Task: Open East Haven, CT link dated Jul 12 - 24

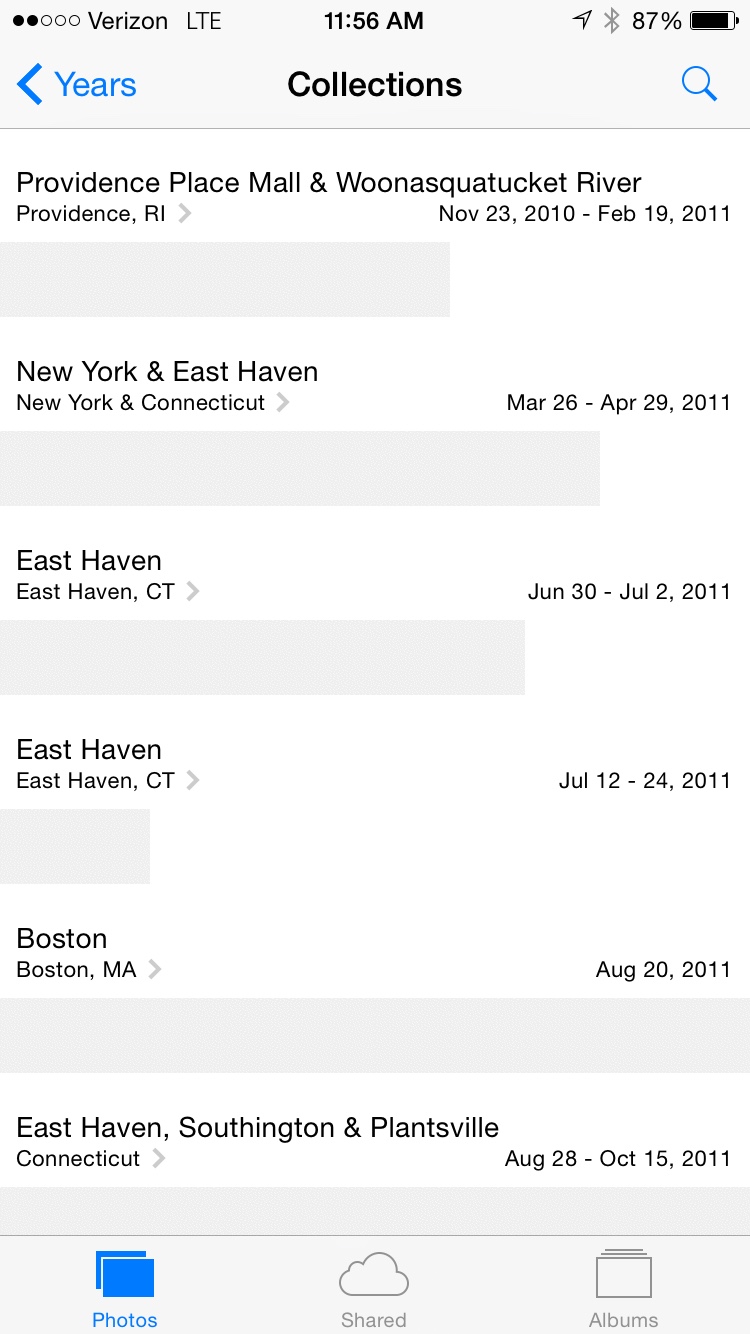Action: (x=108, y=780)
